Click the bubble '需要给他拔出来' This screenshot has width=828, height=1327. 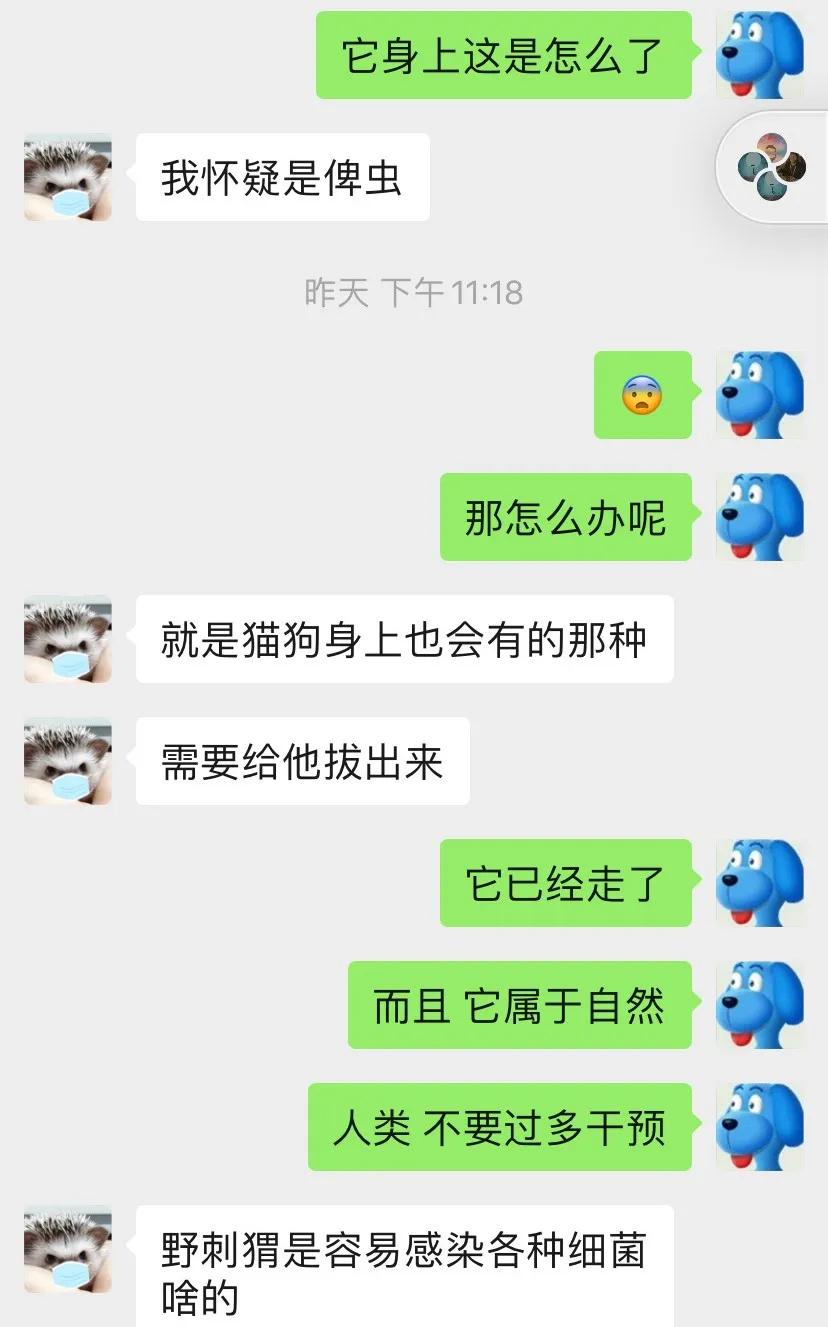click(302, 762)
